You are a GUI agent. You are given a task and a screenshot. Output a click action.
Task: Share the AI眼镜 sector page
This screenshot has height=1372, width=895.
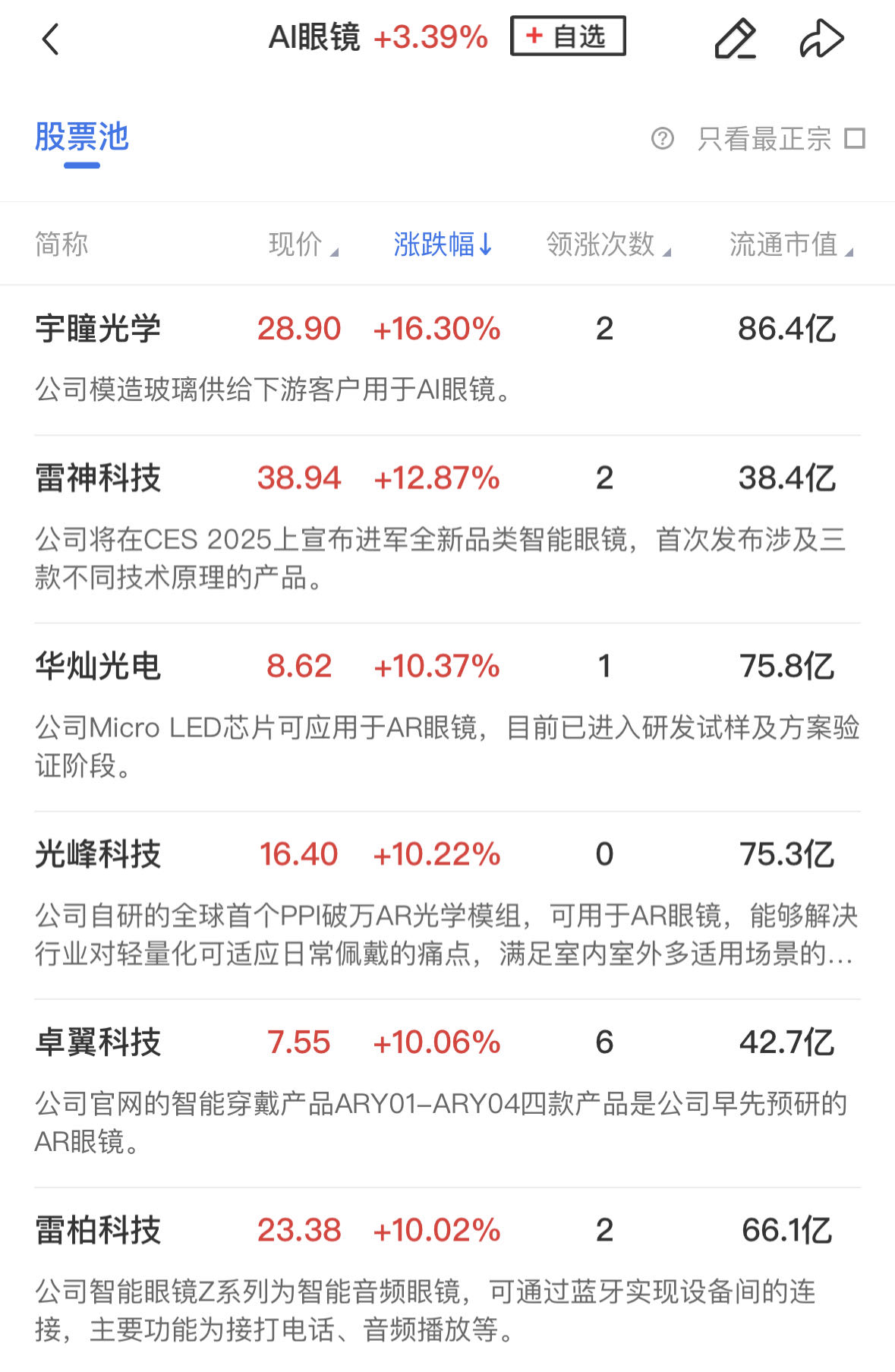(821, 39)
